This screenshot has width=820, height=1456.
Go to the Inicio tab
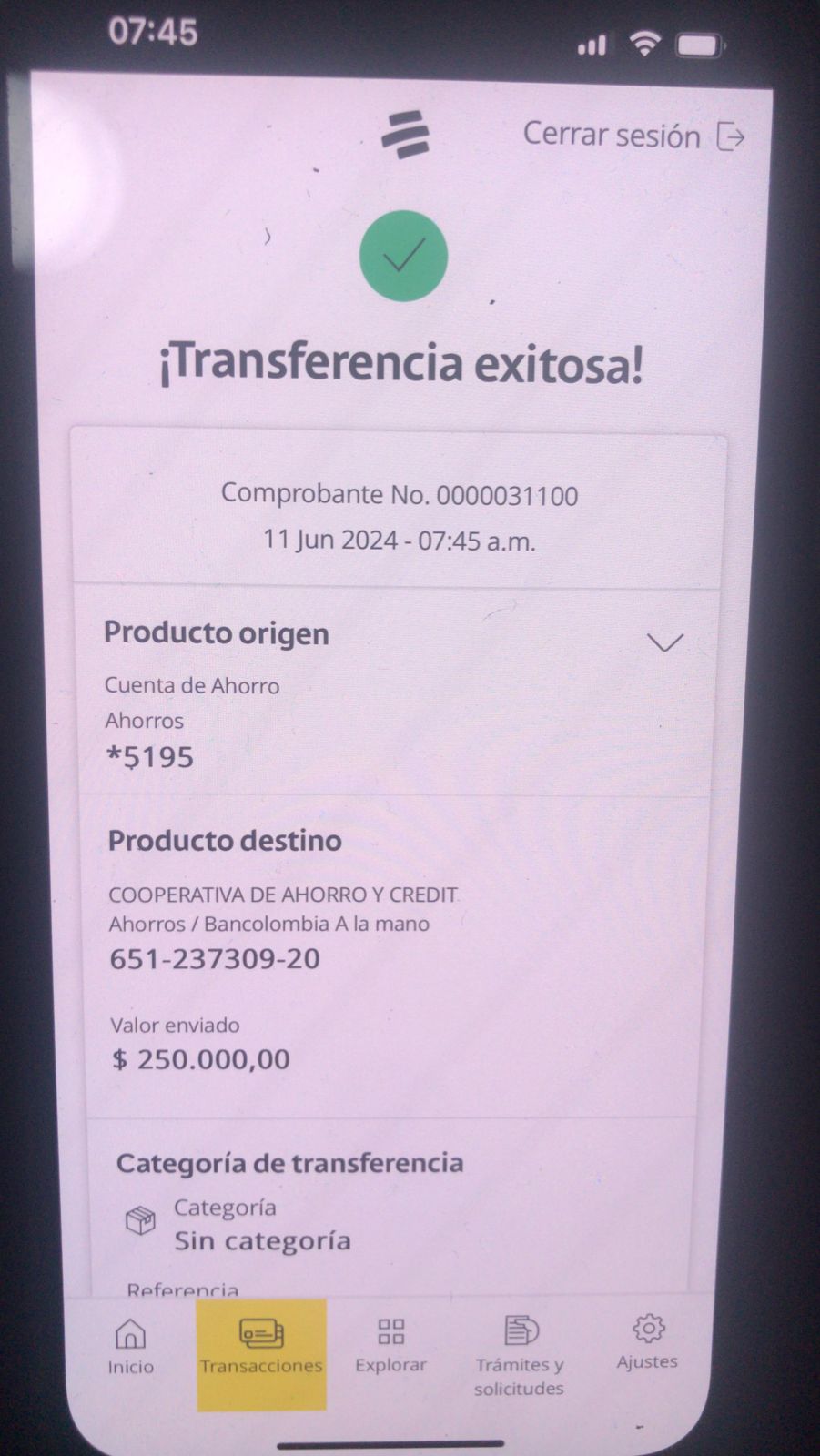(130, 1347)
